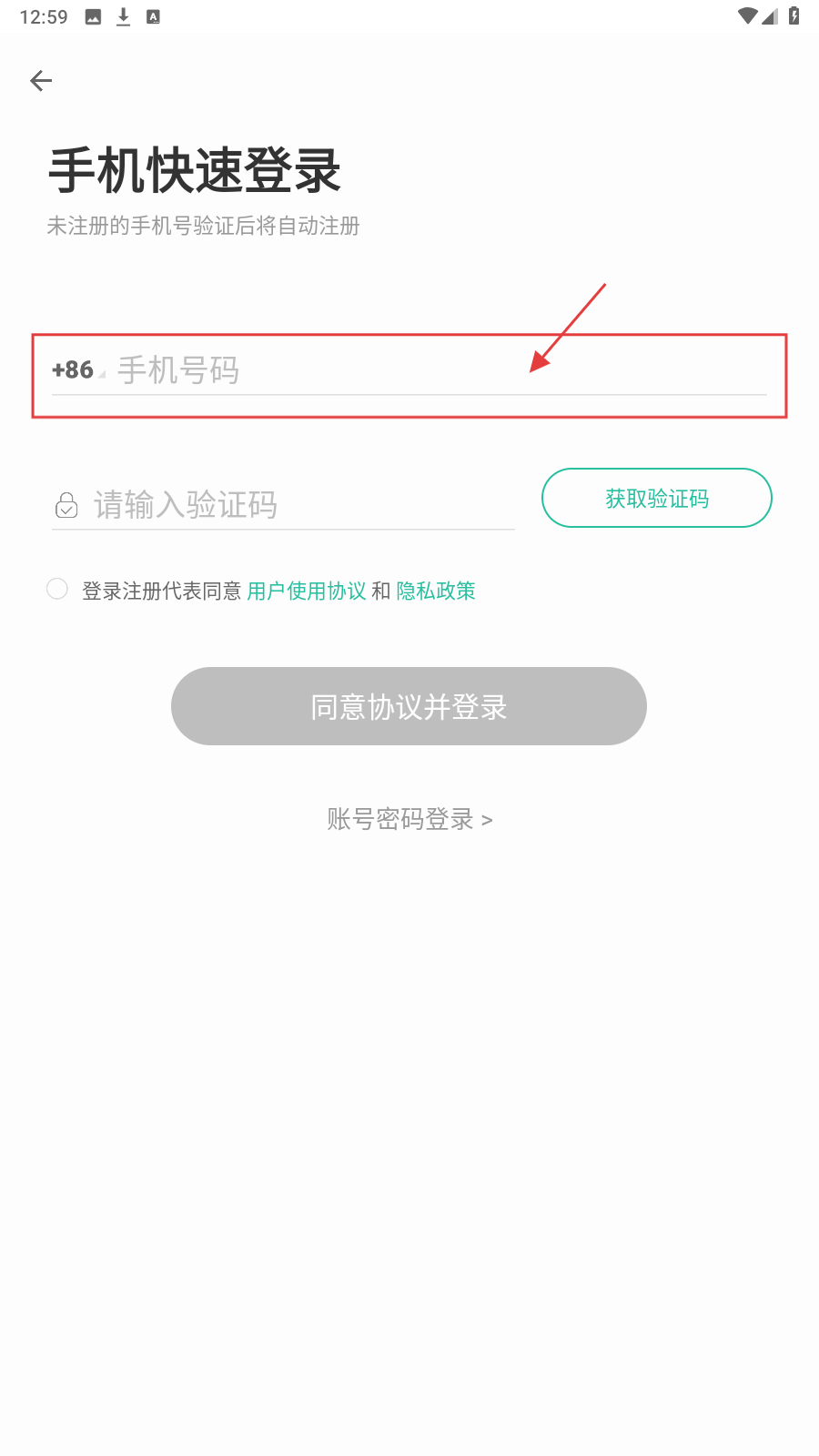
Task: Request code via 获取验证码 button
Action: [x=656, y=499]
